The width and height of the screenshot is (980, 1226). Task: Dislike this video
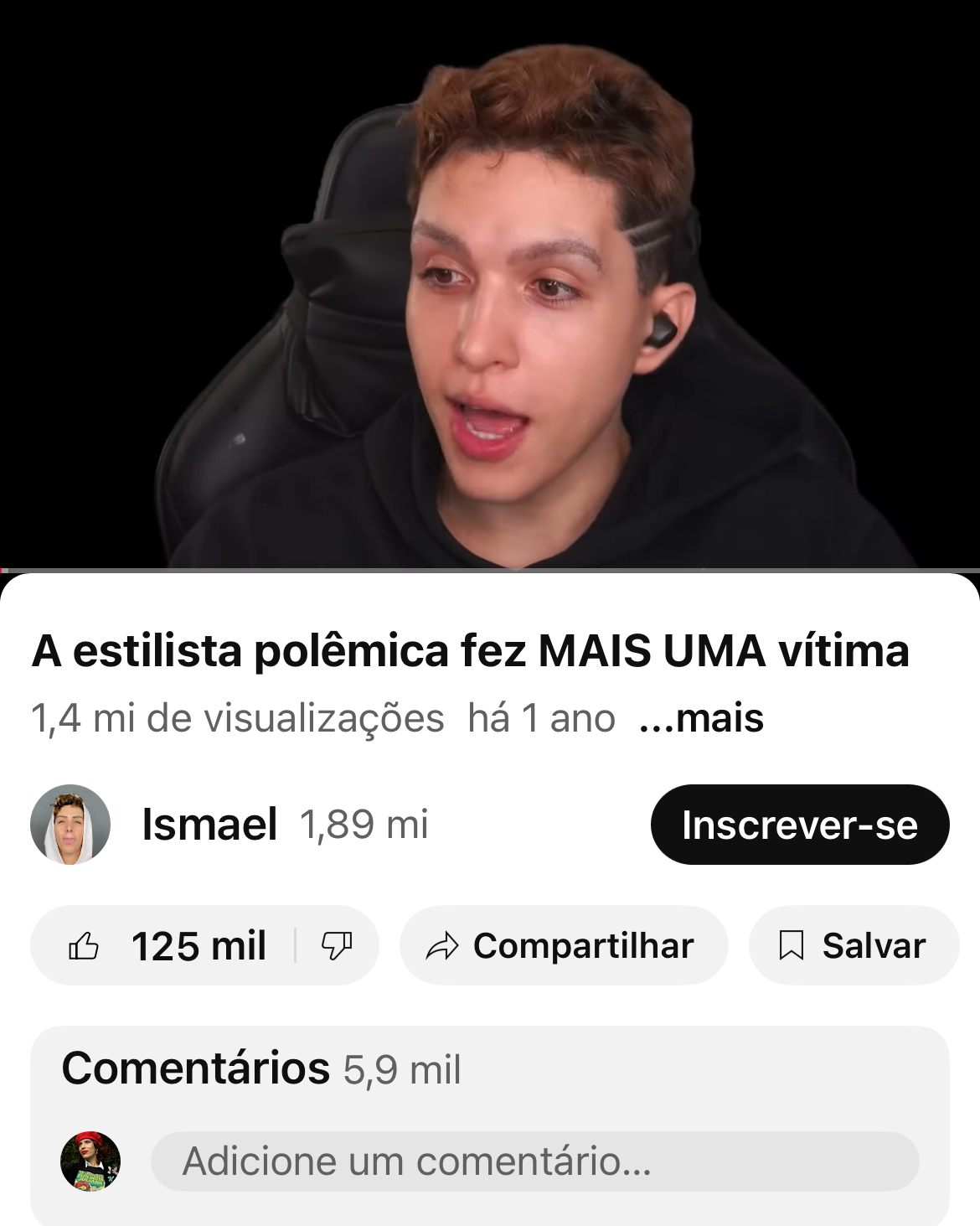337,946
